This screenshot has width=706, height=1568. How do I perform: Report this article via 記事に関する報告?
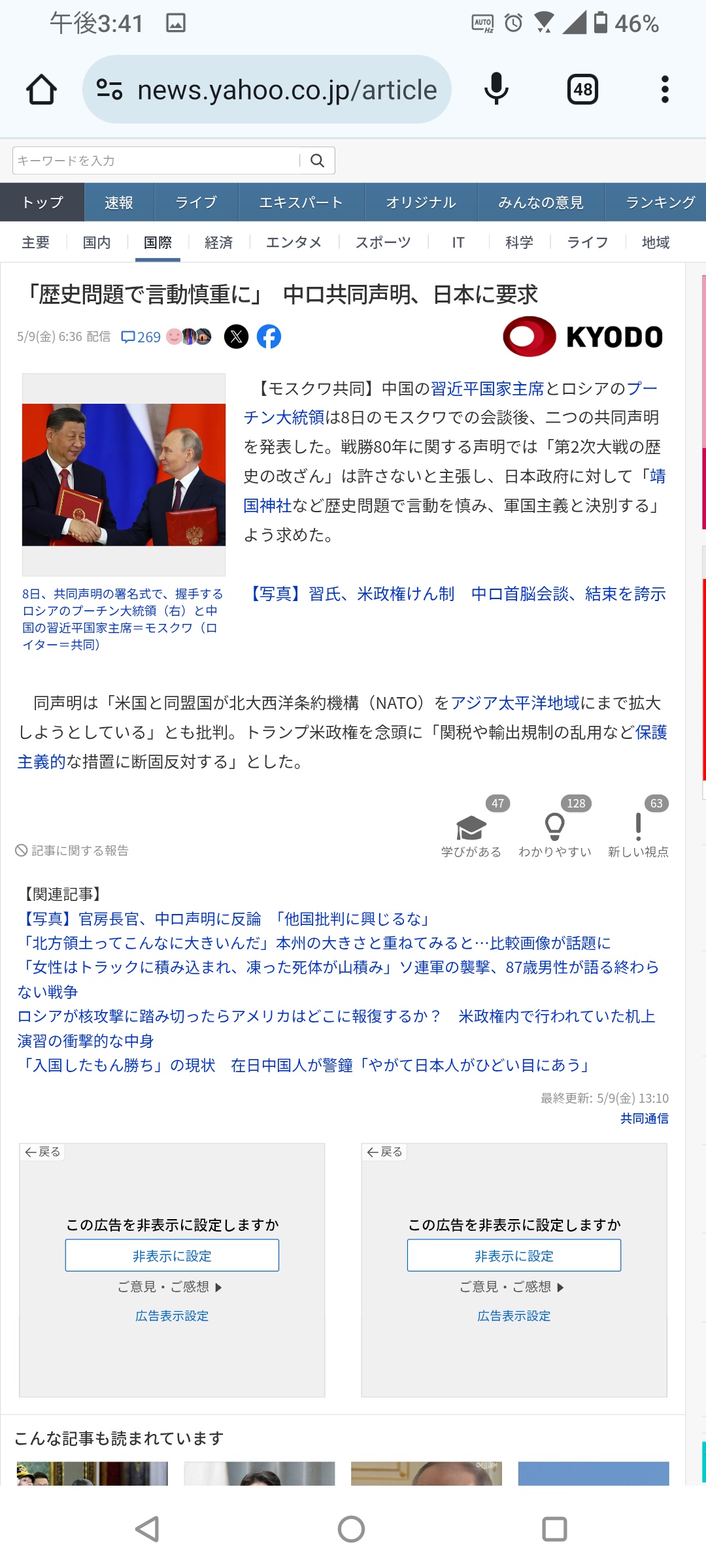[72, 851]
